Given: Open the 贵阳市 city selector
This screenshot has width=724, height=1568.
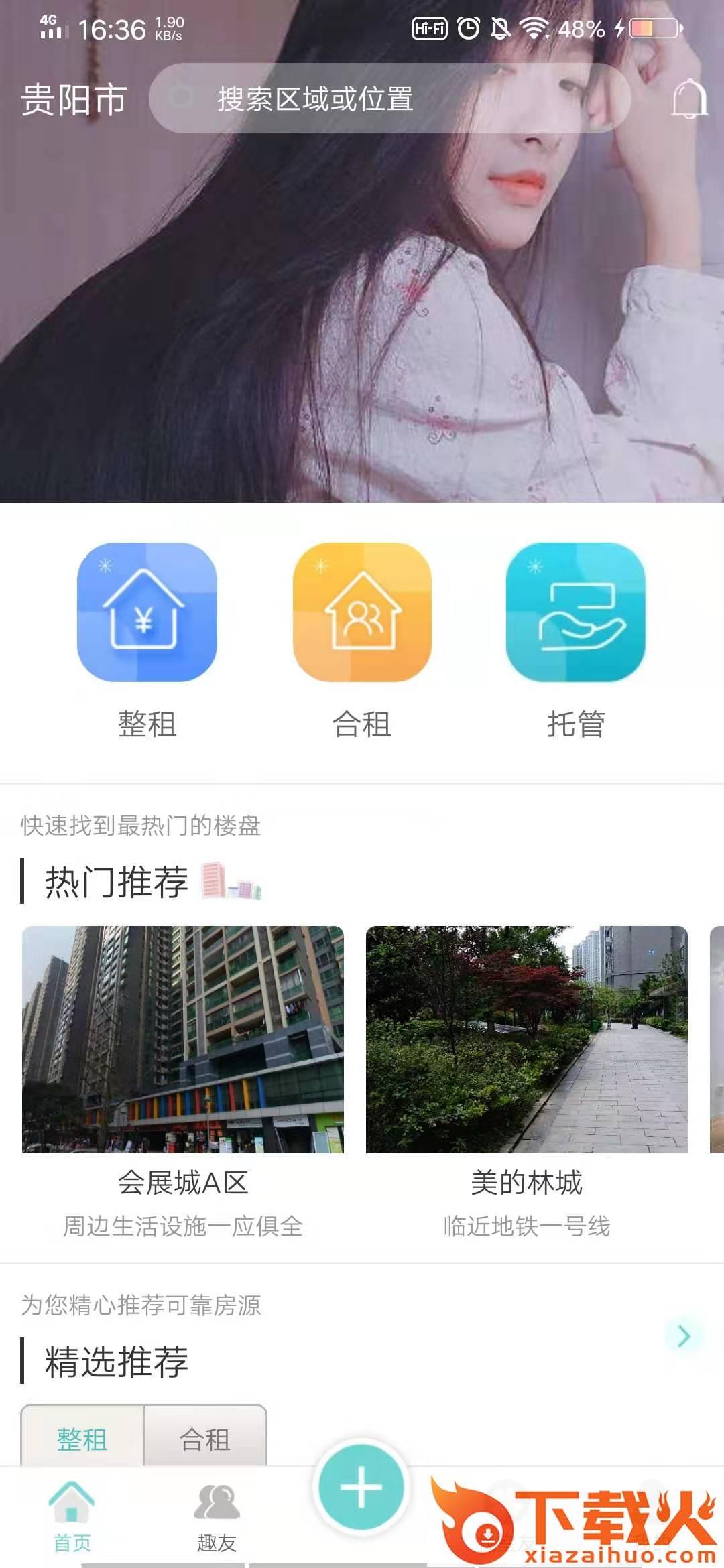Looking at the screenshot, I should (74, 100).
